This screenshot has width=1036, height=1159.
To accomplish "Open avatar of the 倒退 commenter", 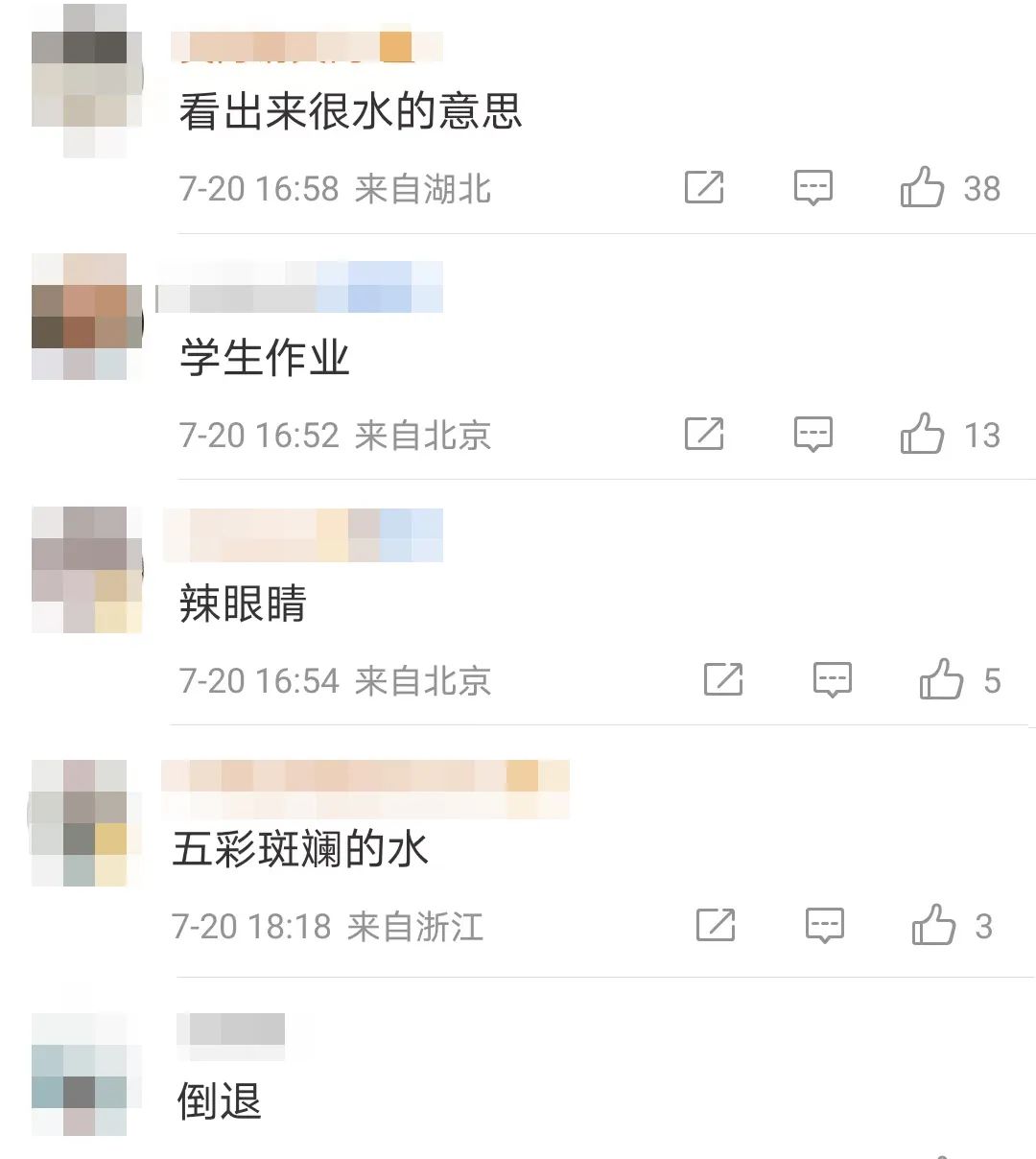I will [81, 1075].
